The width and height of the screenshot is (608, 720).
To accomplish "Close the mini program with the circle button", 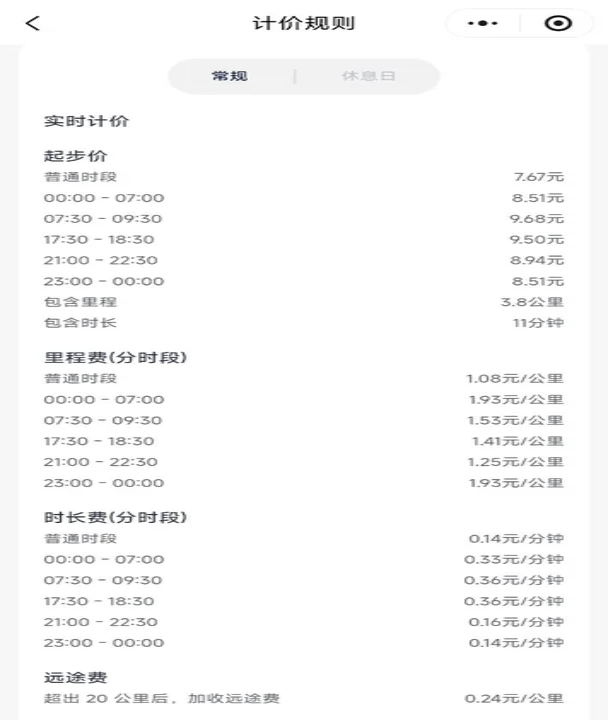I will pos(558,23).
